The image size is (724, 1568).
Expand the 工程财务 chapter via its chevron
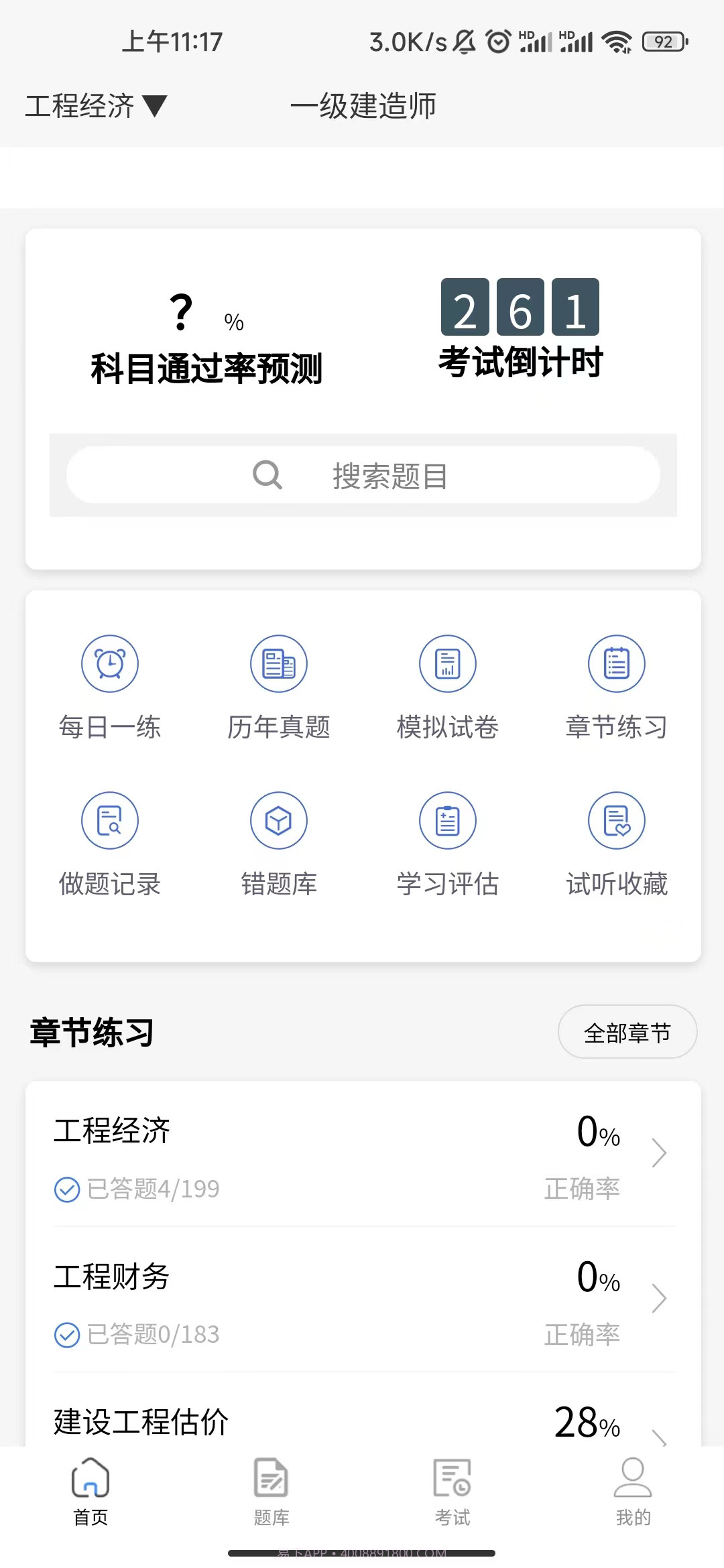pos(657,1299)
